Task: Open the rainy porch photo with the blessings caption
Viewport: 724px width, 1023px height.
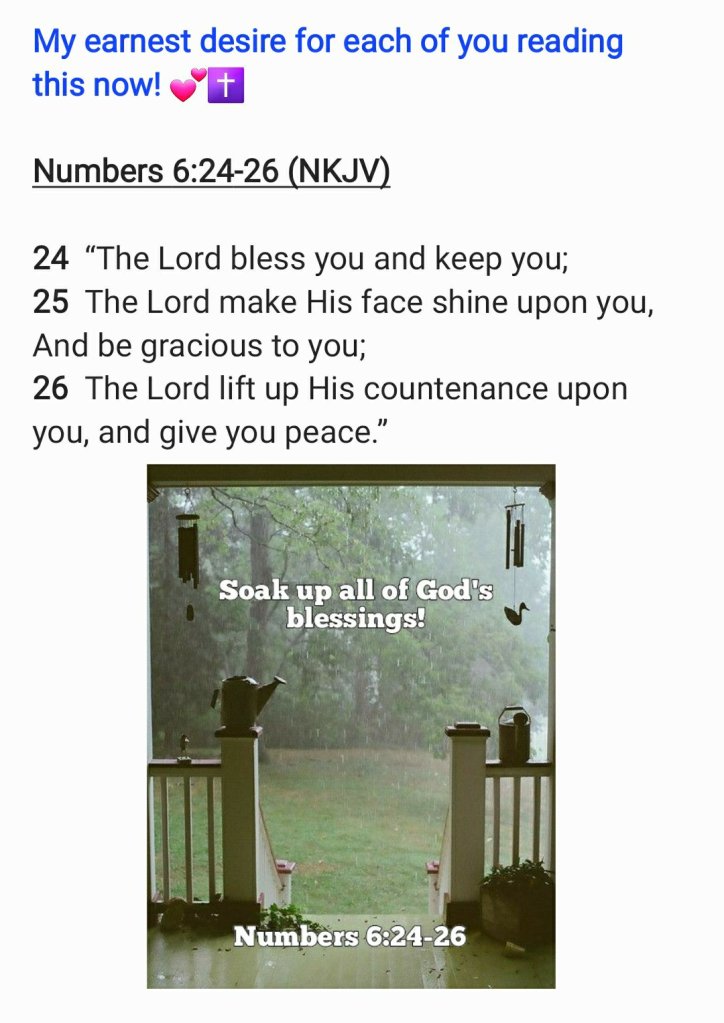Action: (351, 726)
